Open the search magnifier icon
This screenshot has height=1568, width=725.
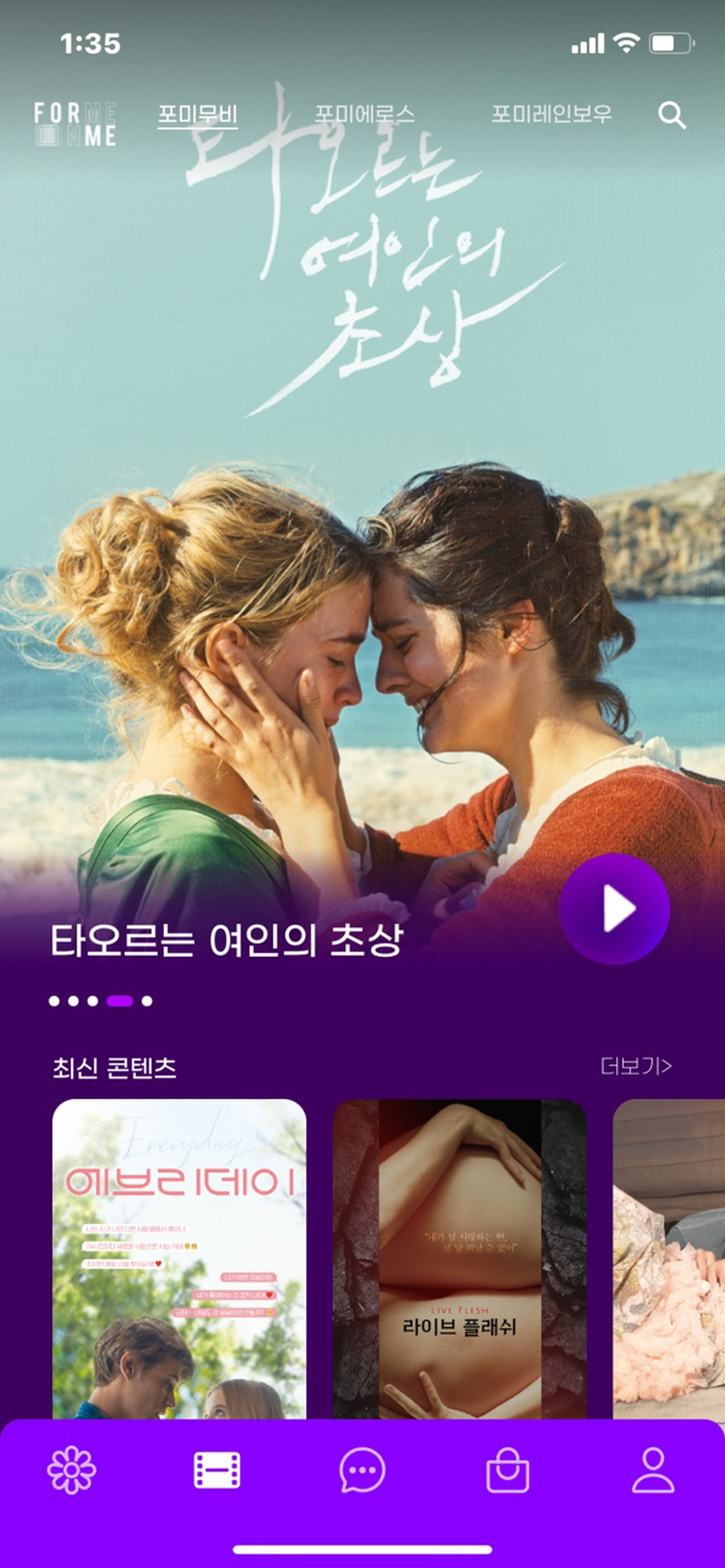671,115
